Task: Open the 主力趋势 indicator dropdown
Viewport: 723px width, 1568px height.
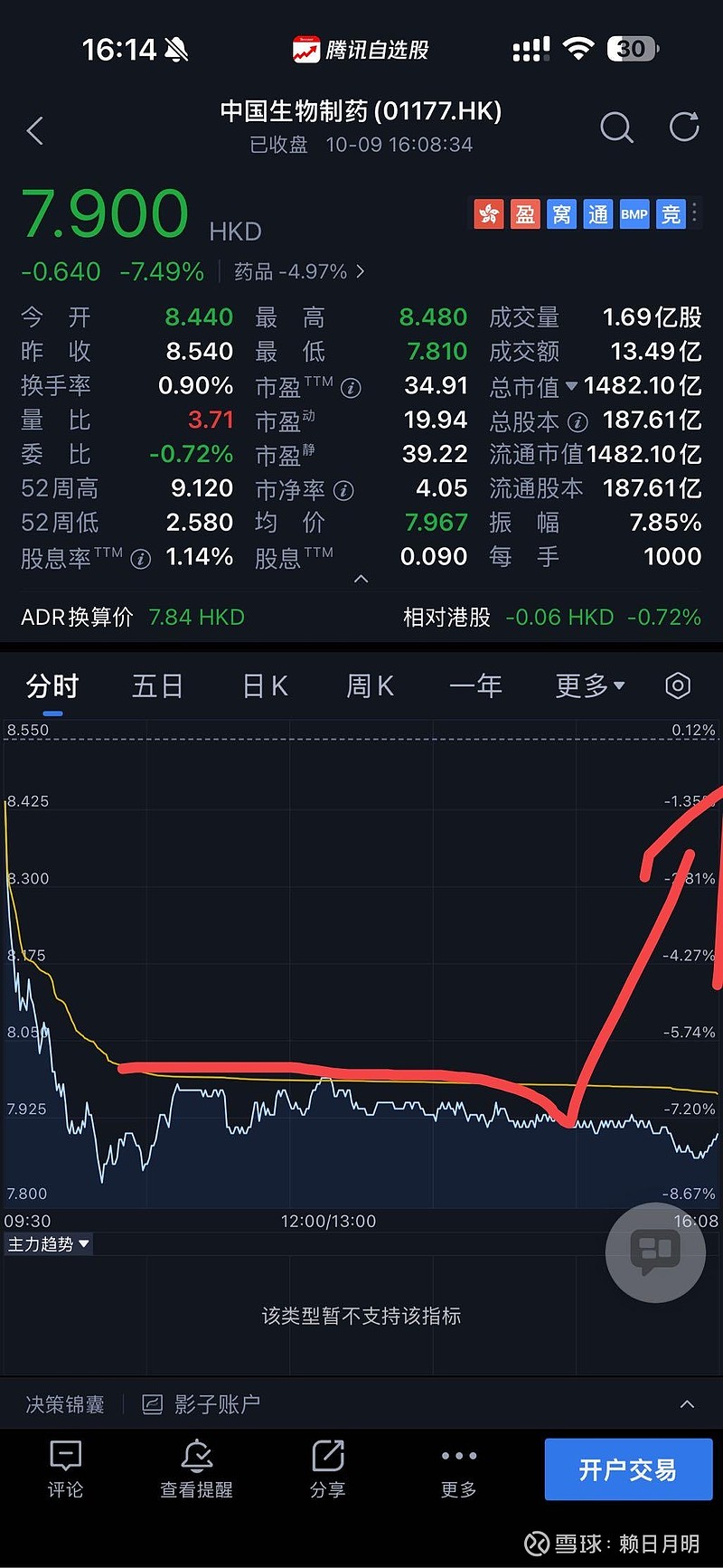Action: [x=48, y=1244]
